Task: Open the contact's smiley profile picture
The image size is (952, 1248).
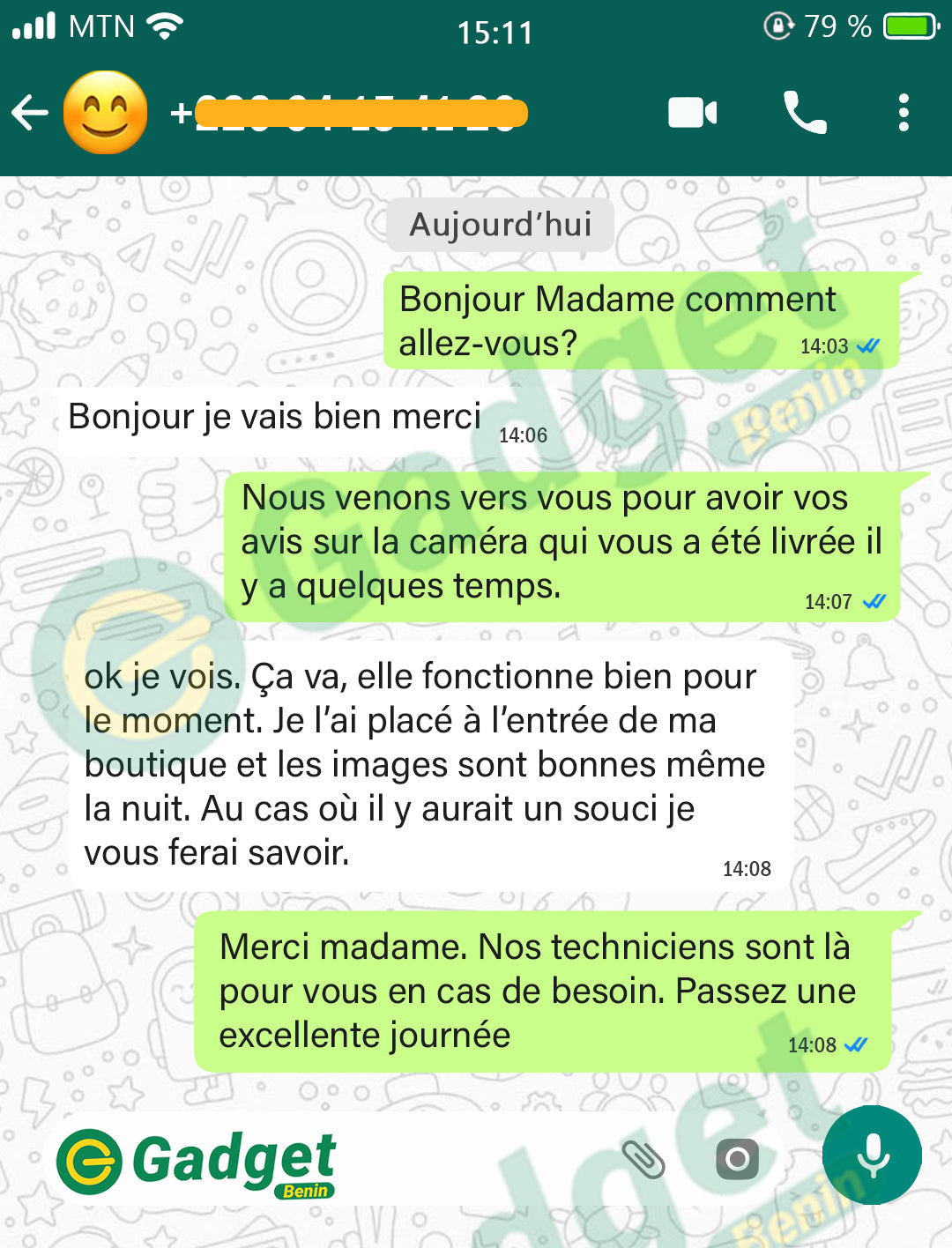Action: [x=105, y=113]
